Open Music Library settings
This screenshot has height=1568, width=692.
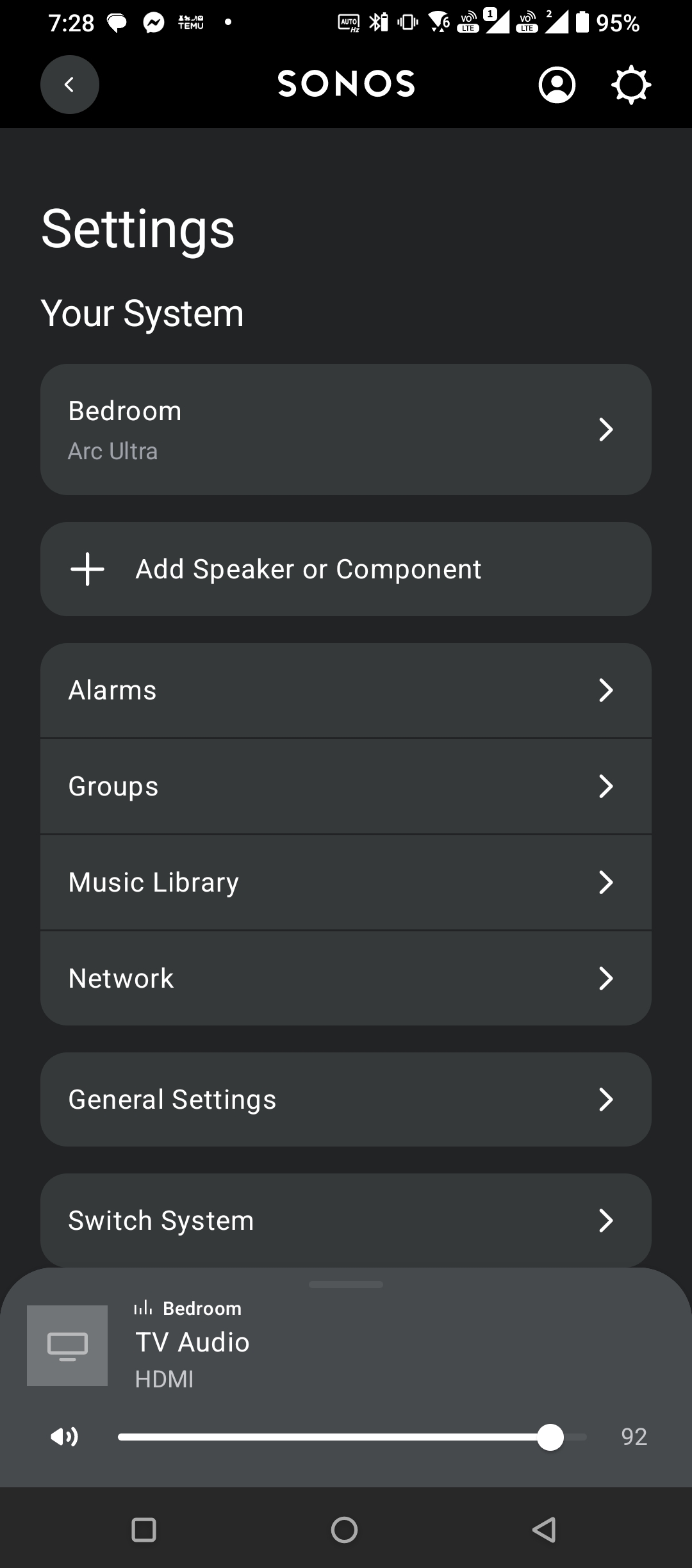click(346, 883)
